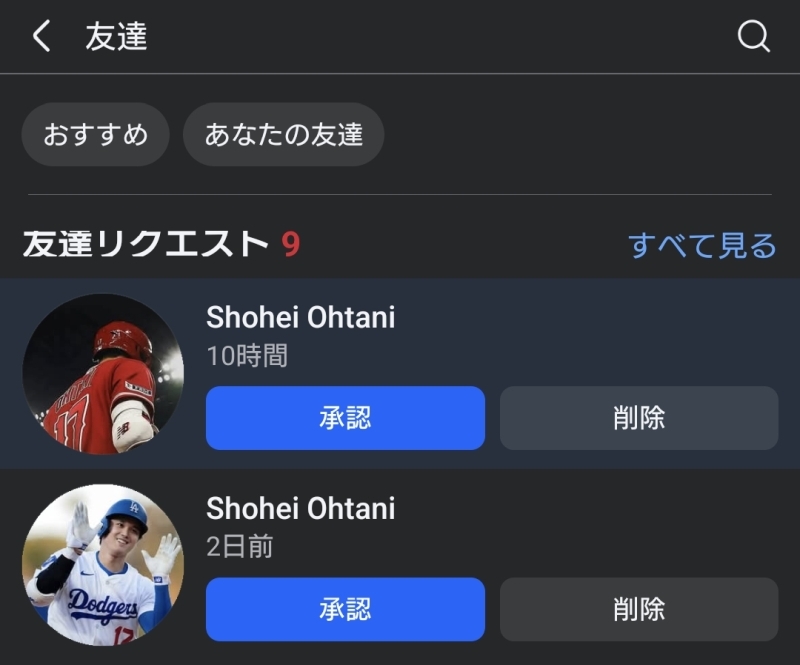Viewport: 800px width, 665px height.
Task: Open the search icon
Action: (753, 37)
